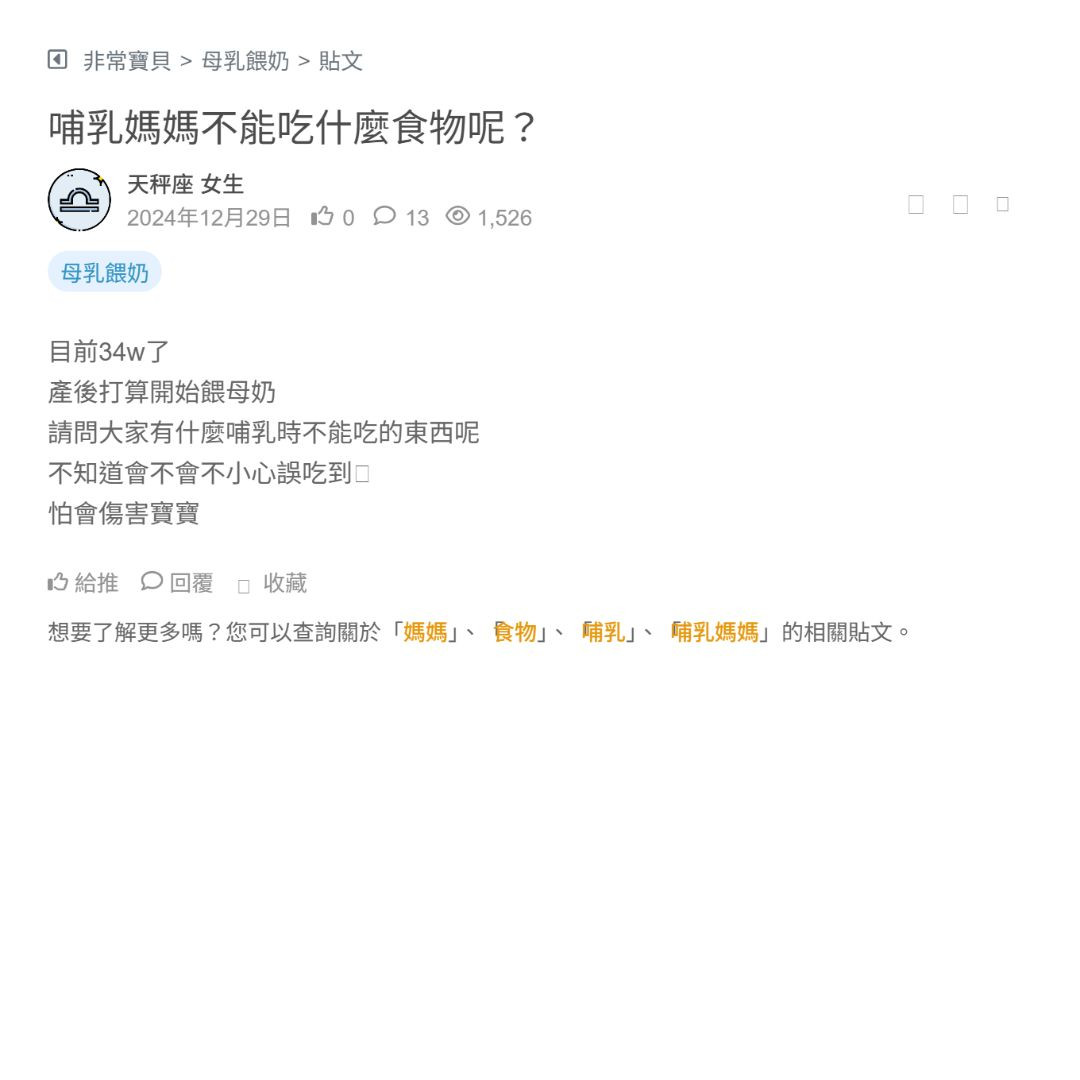Open the 天秤座 女生 avatar profile
The height and width of the screenshot is (1080, 1080).
pos(79,200)
